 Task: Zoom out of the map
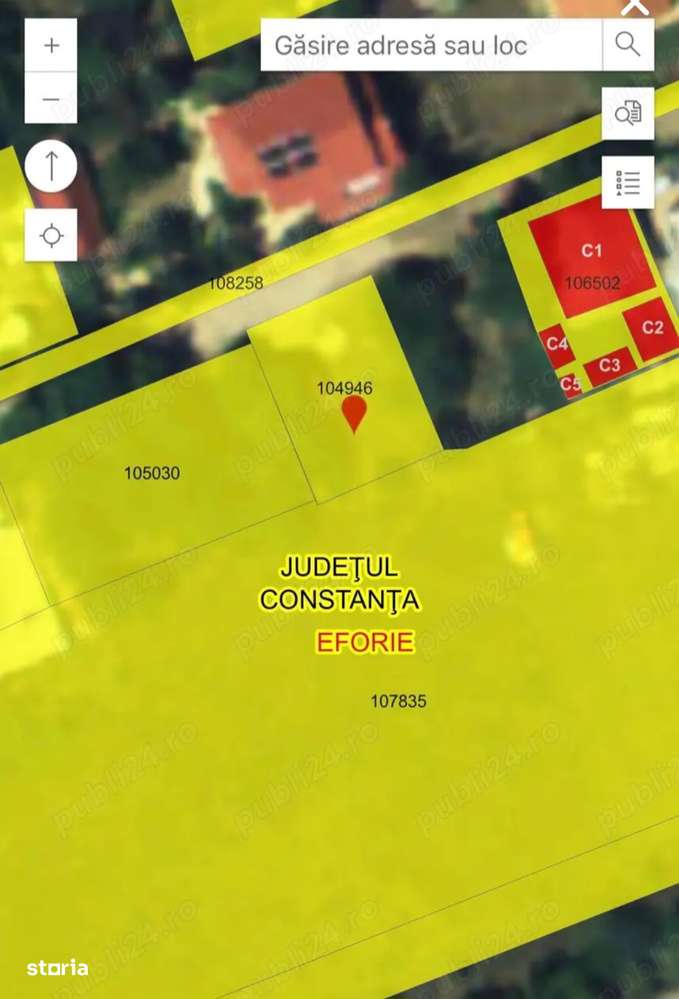pyautogui.click(x=51, y=99)
